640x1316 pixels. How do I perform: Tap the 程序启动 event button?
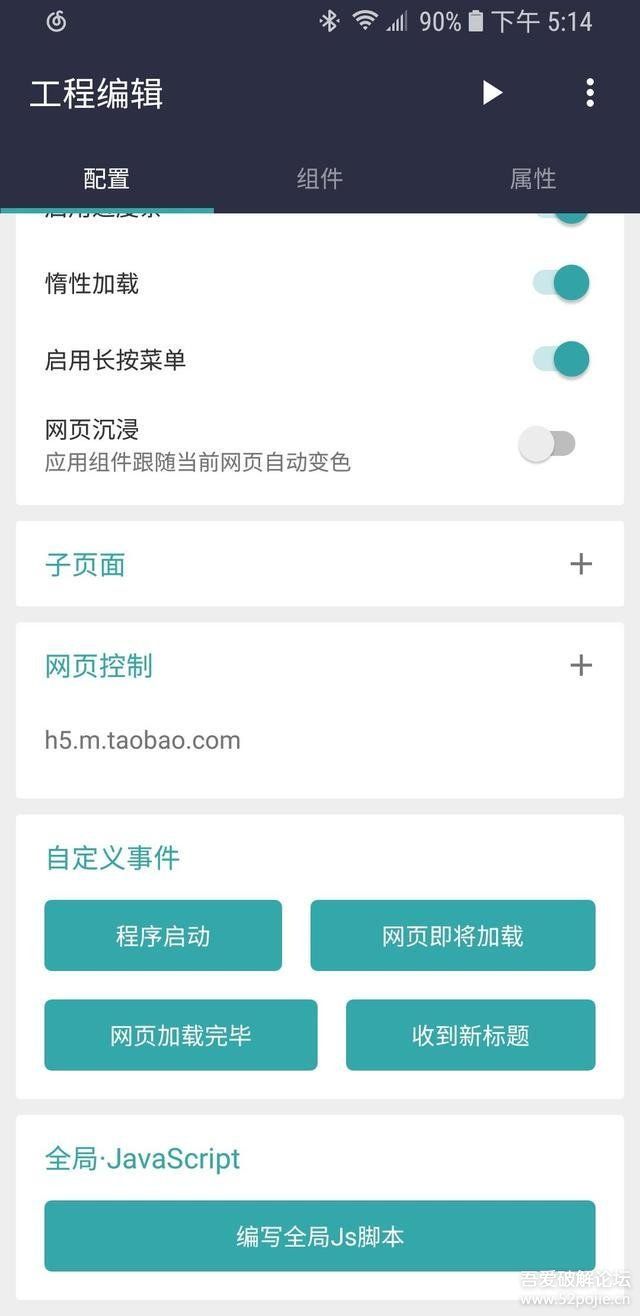[x=163, y=936]
